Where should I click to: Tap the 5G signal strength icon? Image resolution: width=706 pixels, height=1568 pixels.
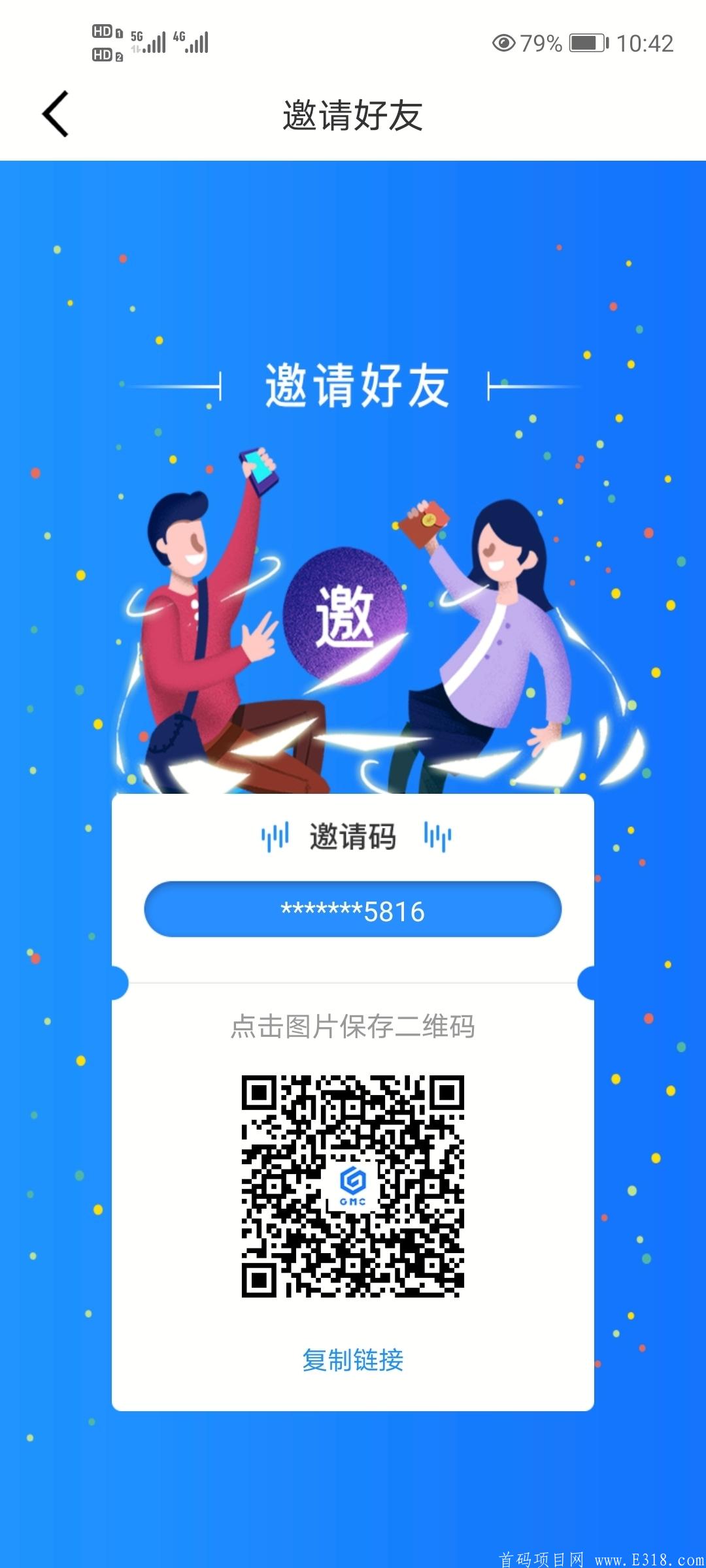click(x=152, y=43)
